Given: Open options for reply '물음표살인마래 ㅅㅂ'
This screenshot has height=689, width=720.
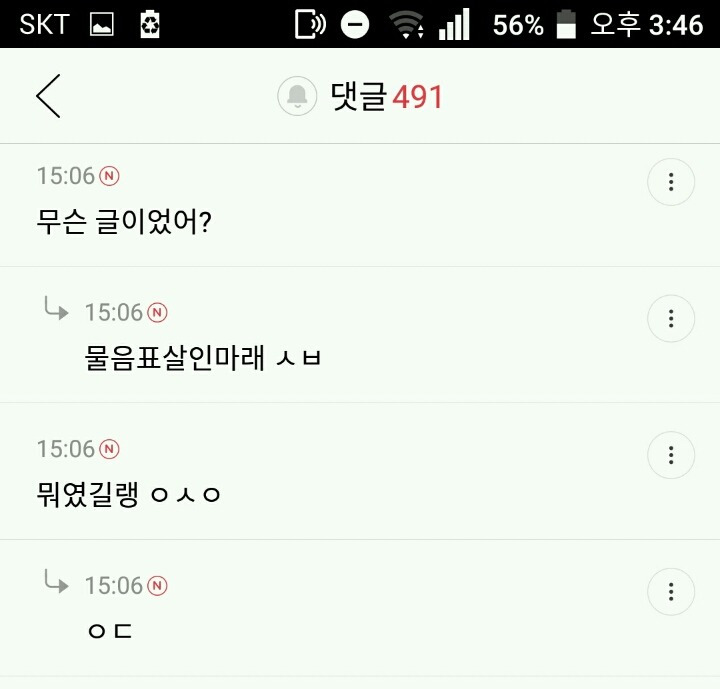Looking at the screenshot, I should coord(671,318).
